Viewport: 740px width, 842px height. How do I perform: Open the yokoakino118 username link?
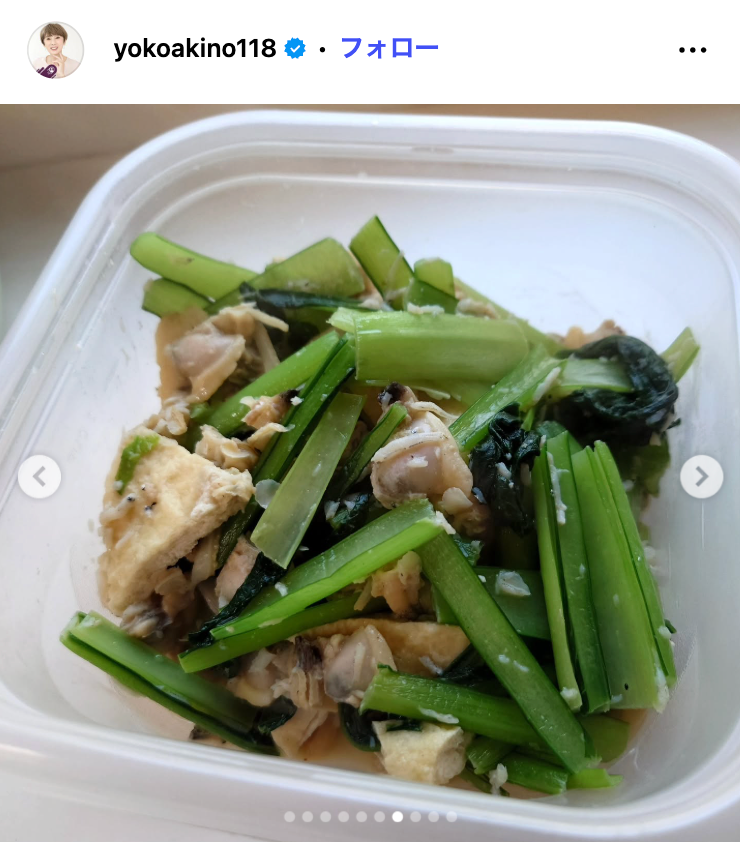(x=194, y=49)
